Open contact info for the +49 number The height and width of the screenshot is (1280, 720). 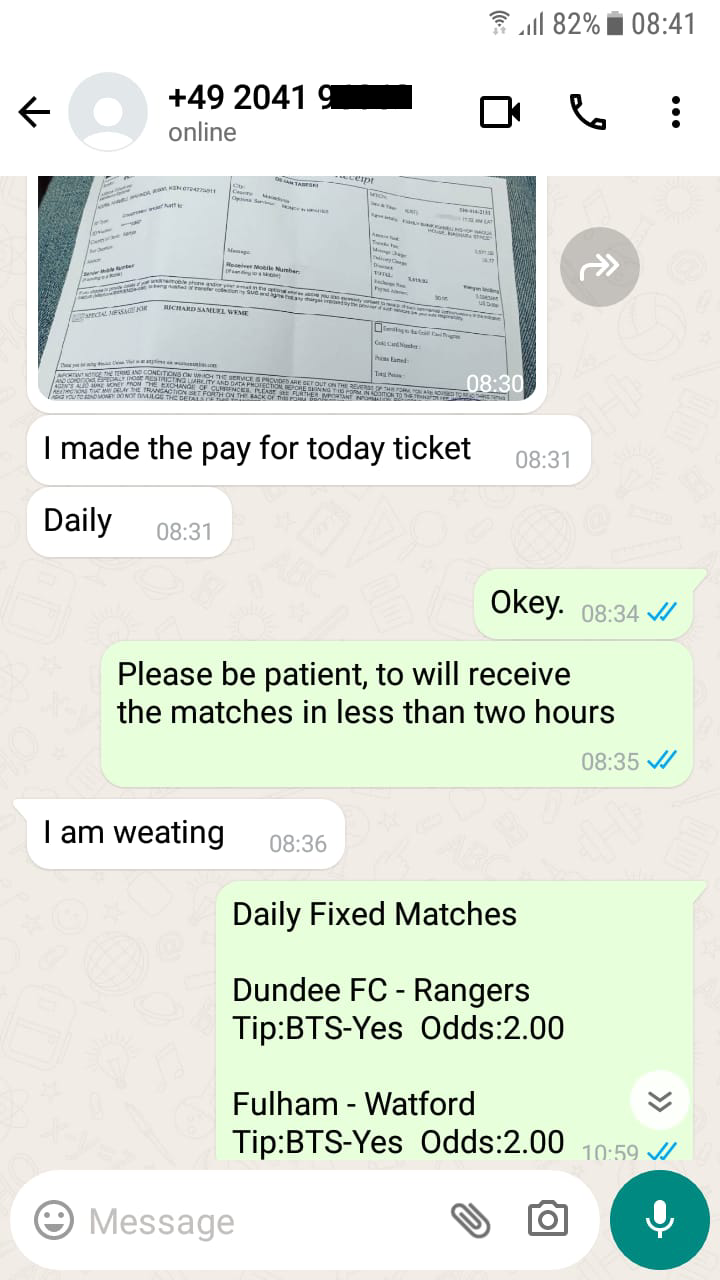(x=290, y=112)
